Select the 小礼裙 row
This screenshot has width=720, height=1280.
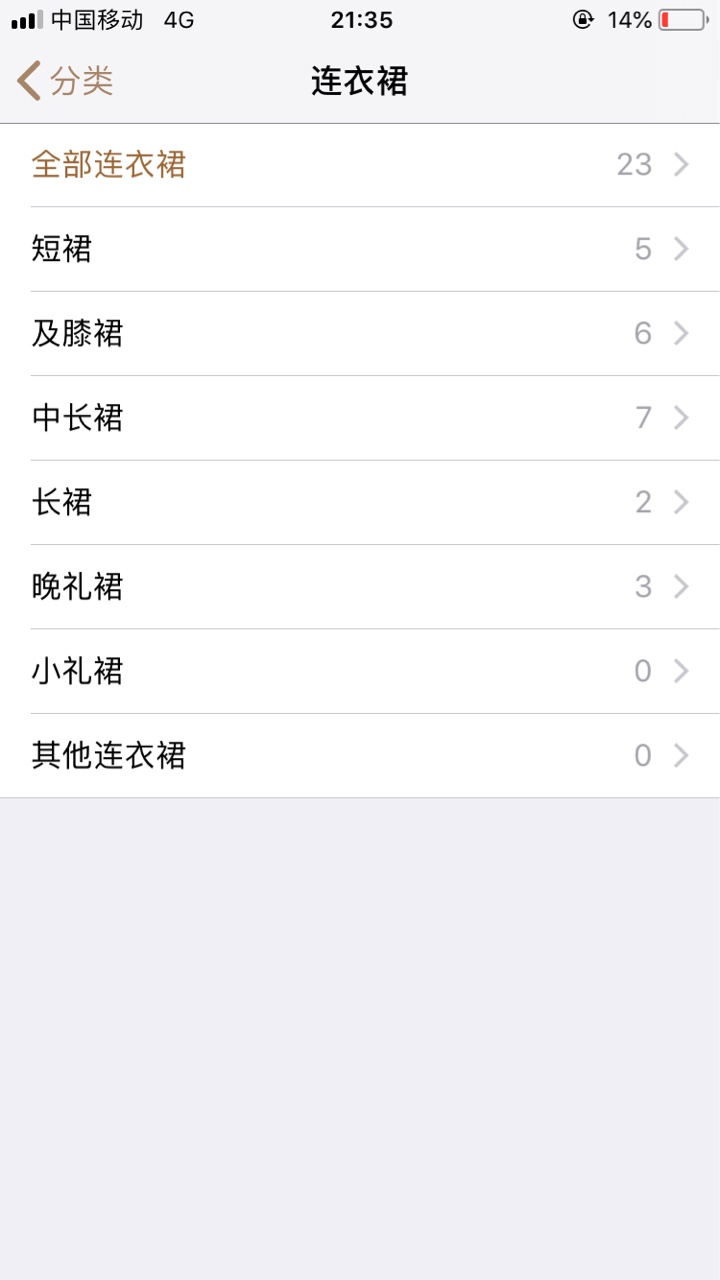pyautogui.click(x=360, y=671)
